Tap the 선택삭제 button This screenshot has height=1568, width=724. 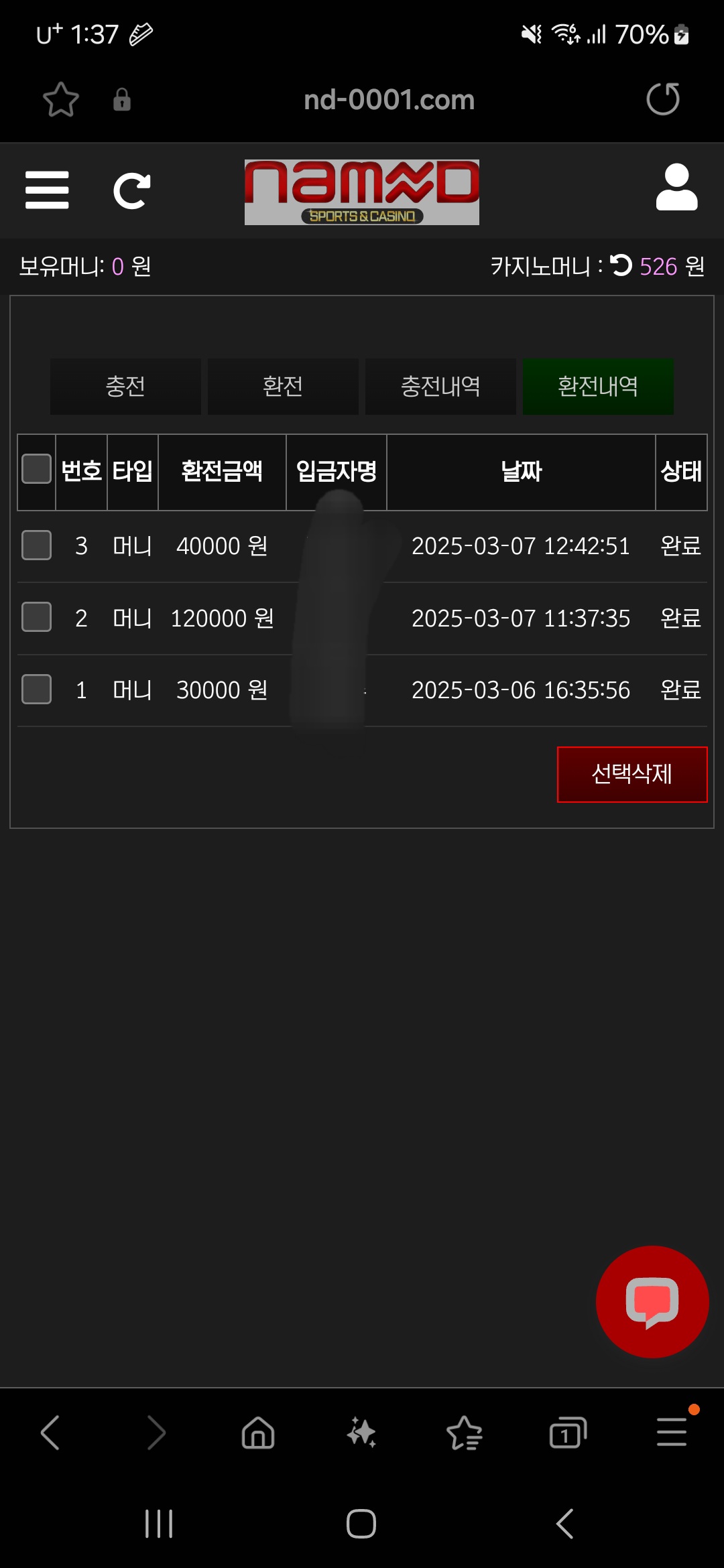631,774
